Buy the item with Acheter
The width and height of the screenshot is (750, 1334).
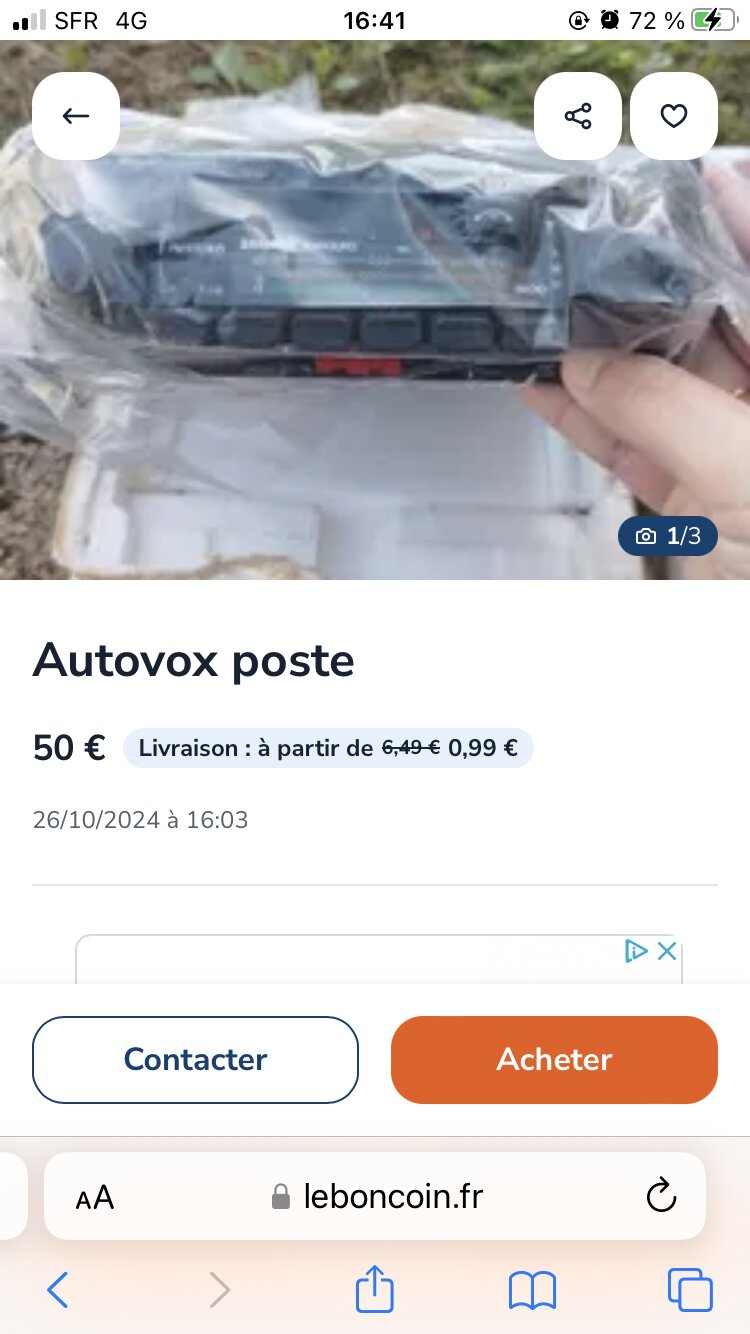(x=554, y=1060)
